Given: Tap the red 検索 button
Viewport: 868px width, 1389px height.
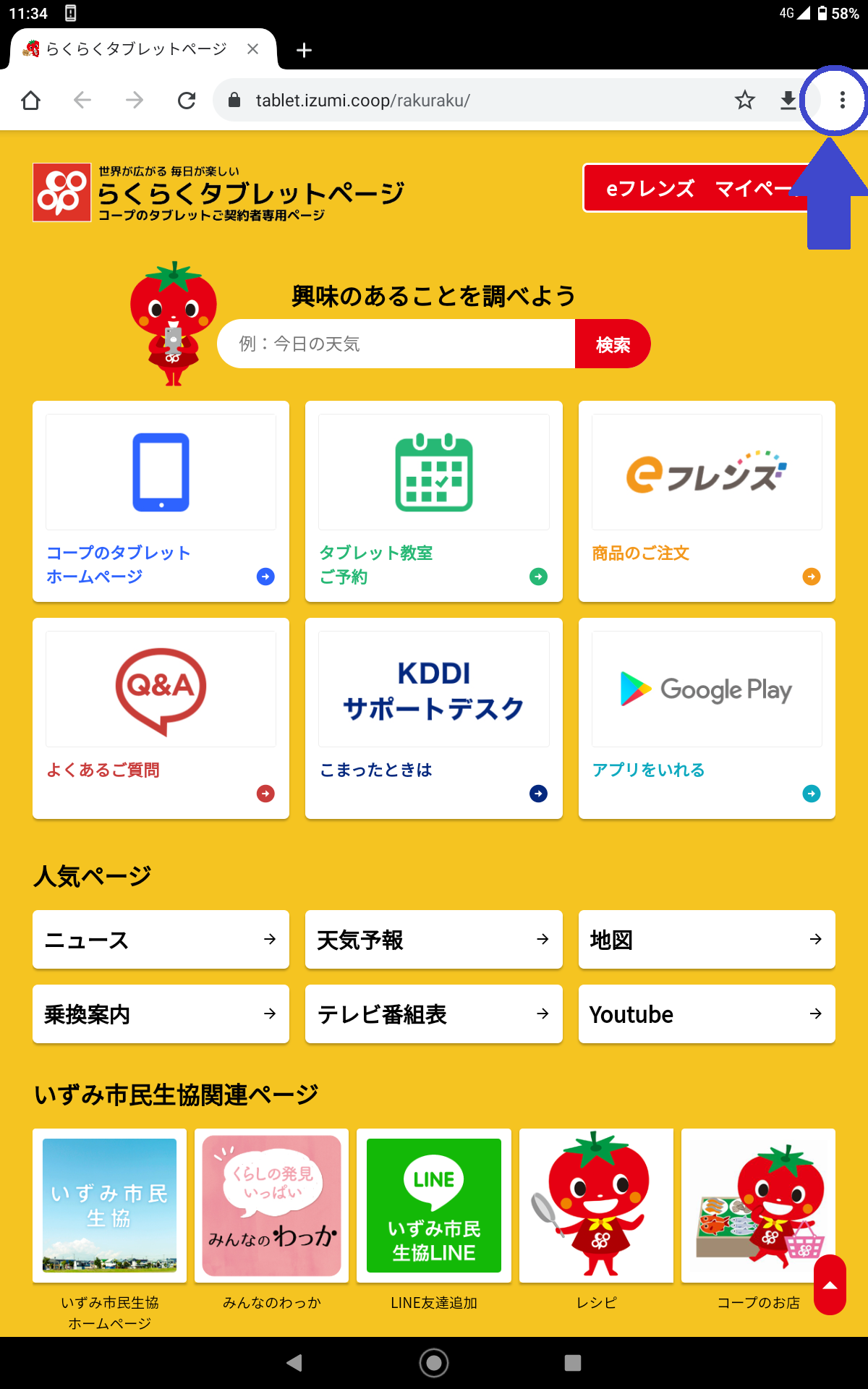Looking at the screenshot, I should pos(612,344).
